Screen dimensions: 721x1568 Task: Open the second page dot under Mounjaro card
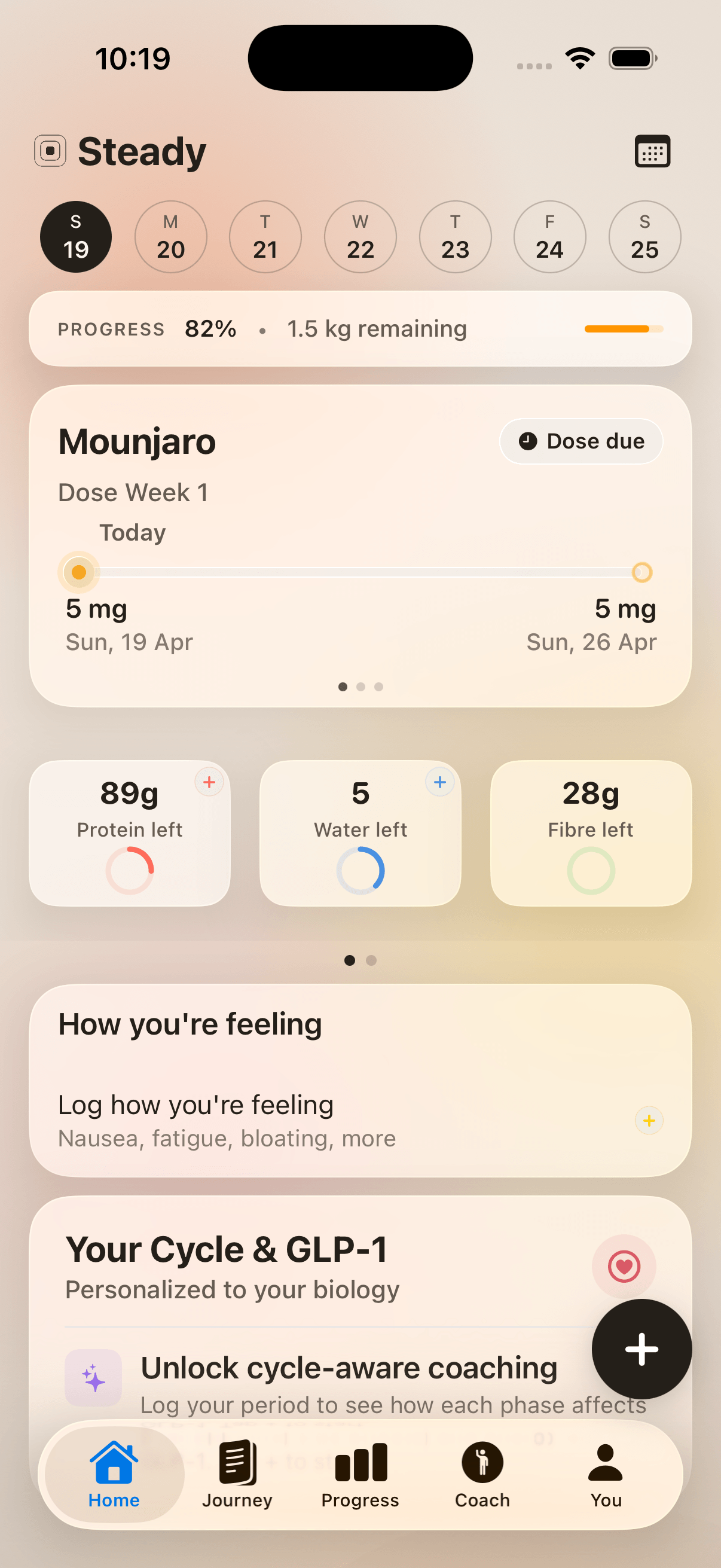(360, 687)
